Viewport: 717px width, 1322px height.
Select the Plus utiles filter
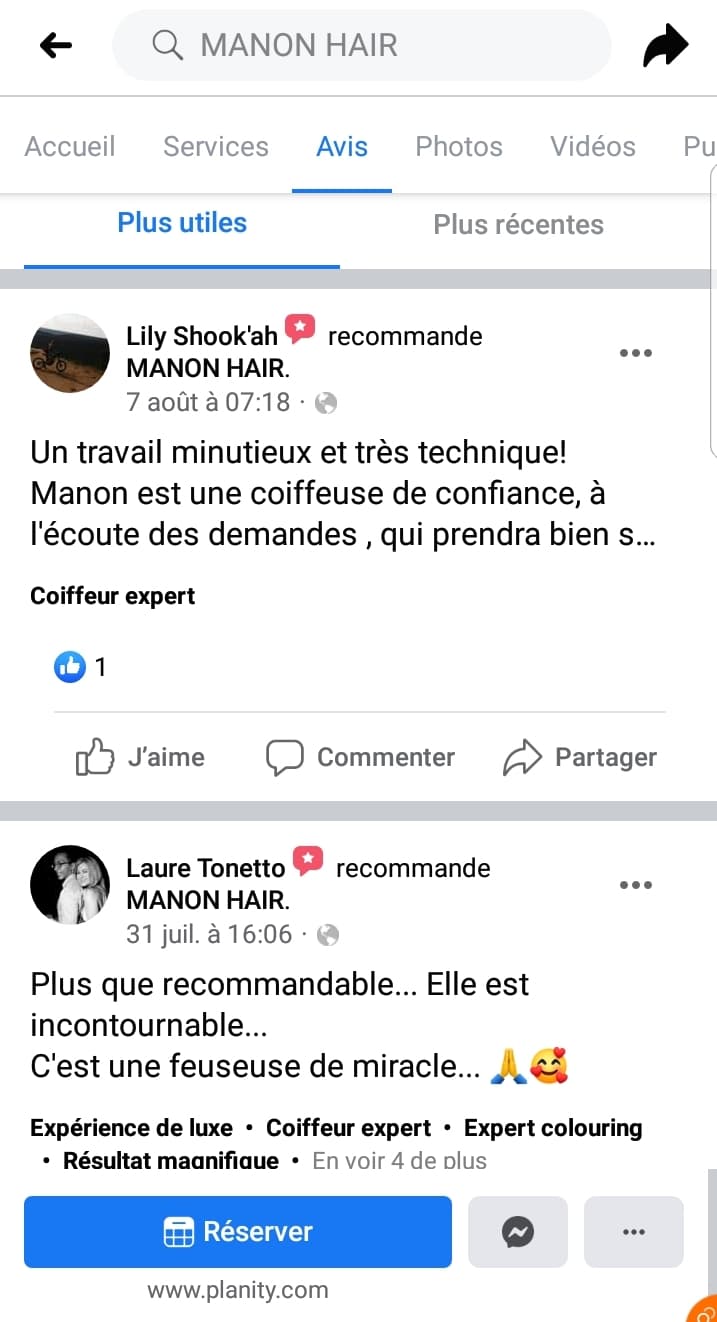[182, 223]
